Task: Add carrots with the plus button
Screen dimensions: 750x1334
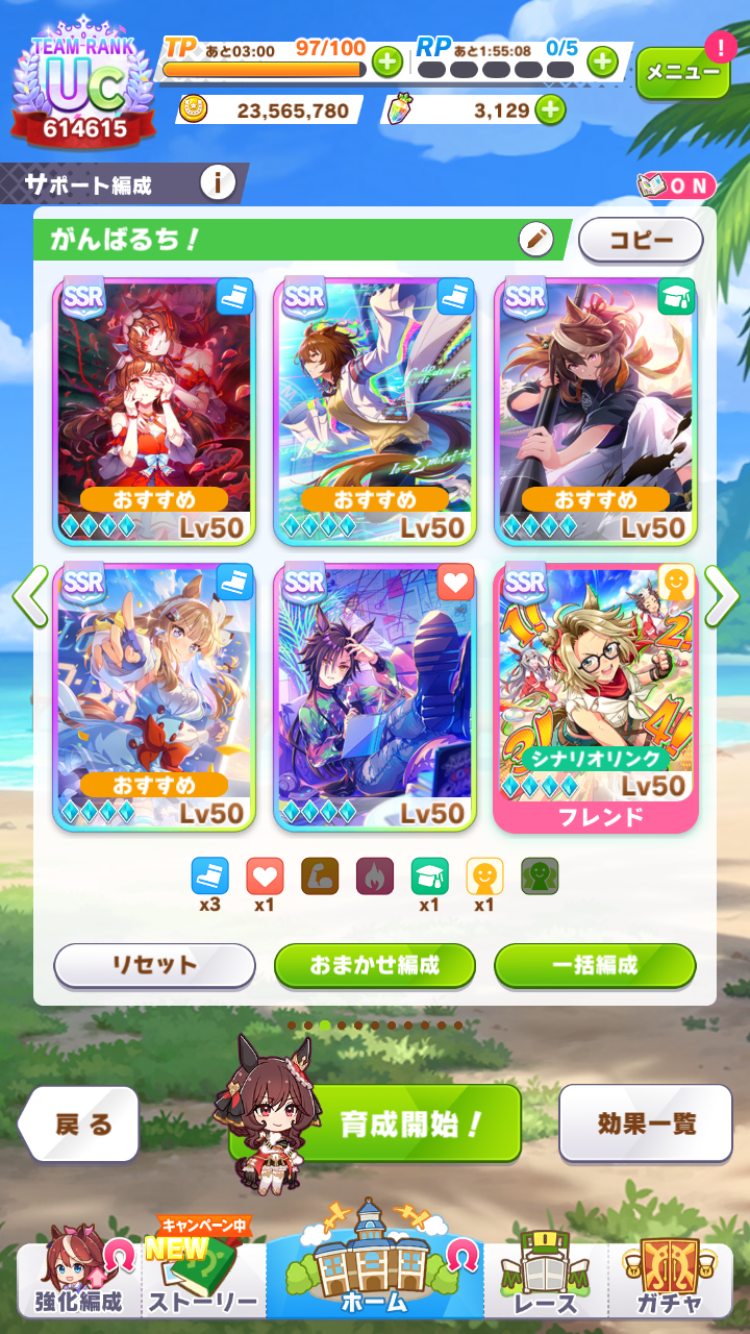Action: 550,110
